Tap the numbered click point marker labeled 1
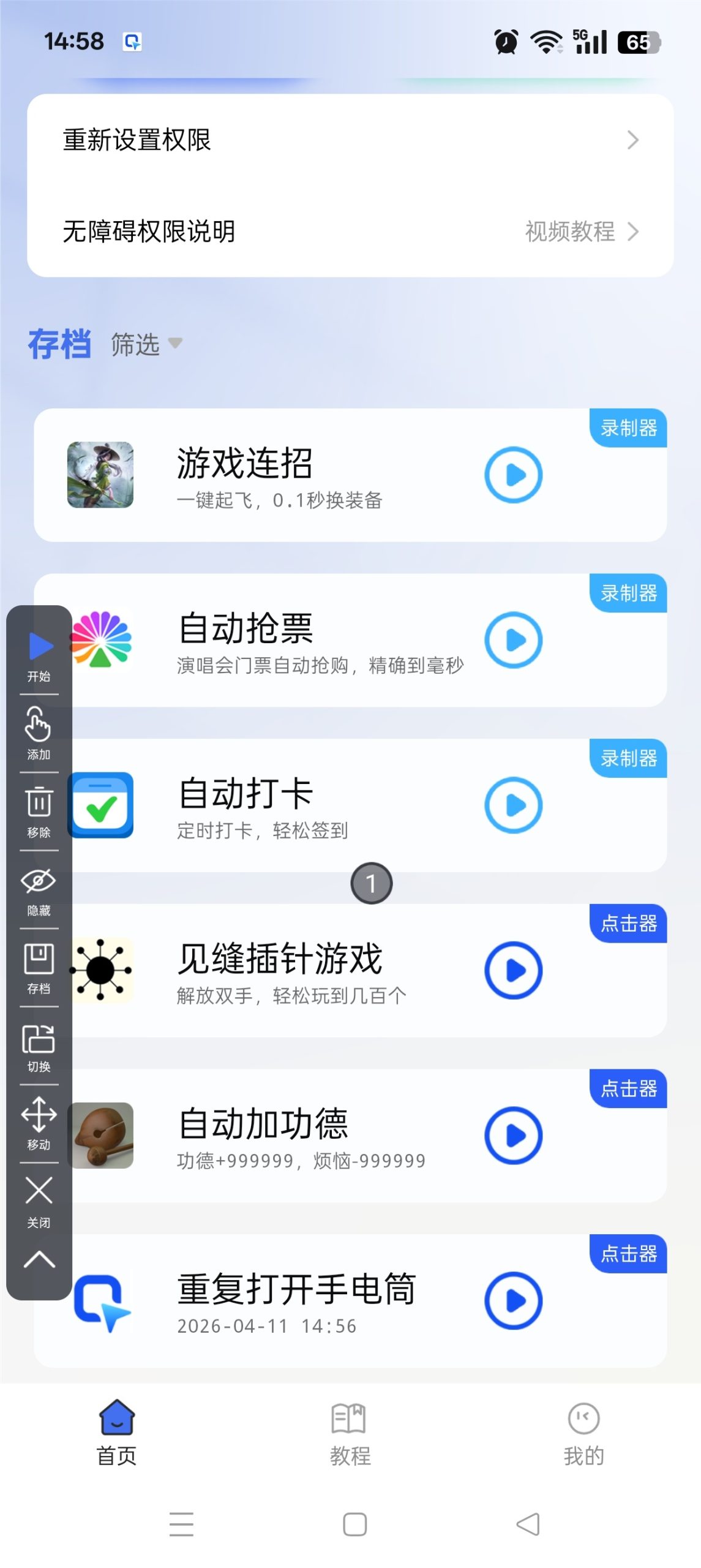701x1568 pixels. click(371, 882)
